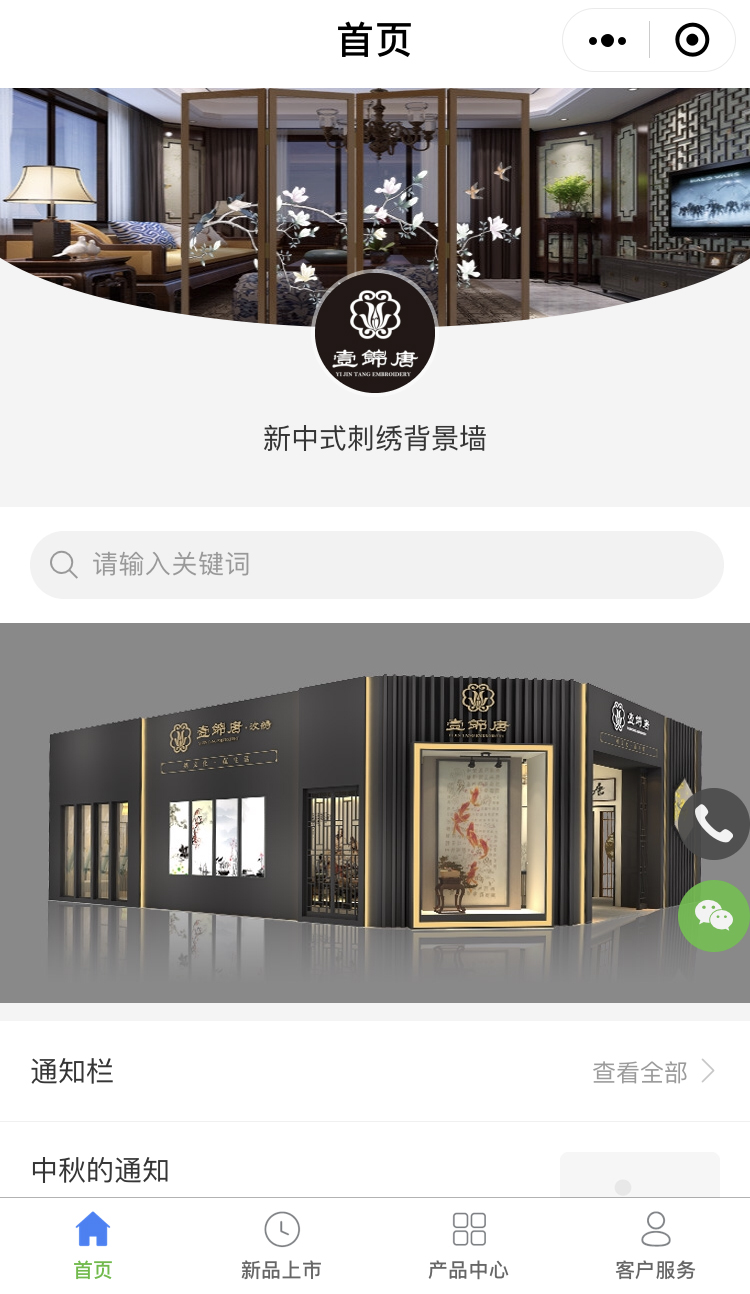
Task: Call the store via the phone button
Action: (713, 824)
